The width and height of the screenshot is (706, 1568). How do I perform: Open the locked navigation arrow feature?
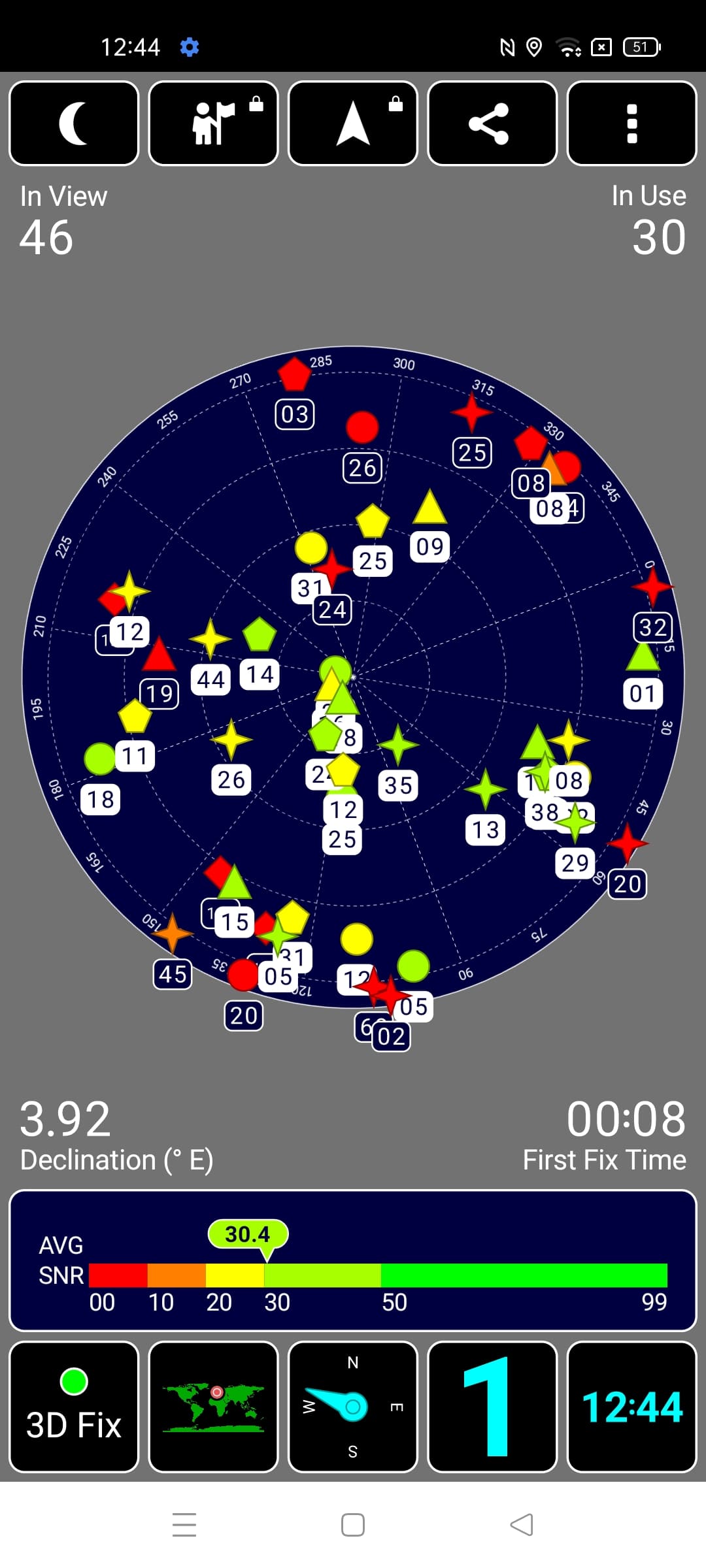353,123
